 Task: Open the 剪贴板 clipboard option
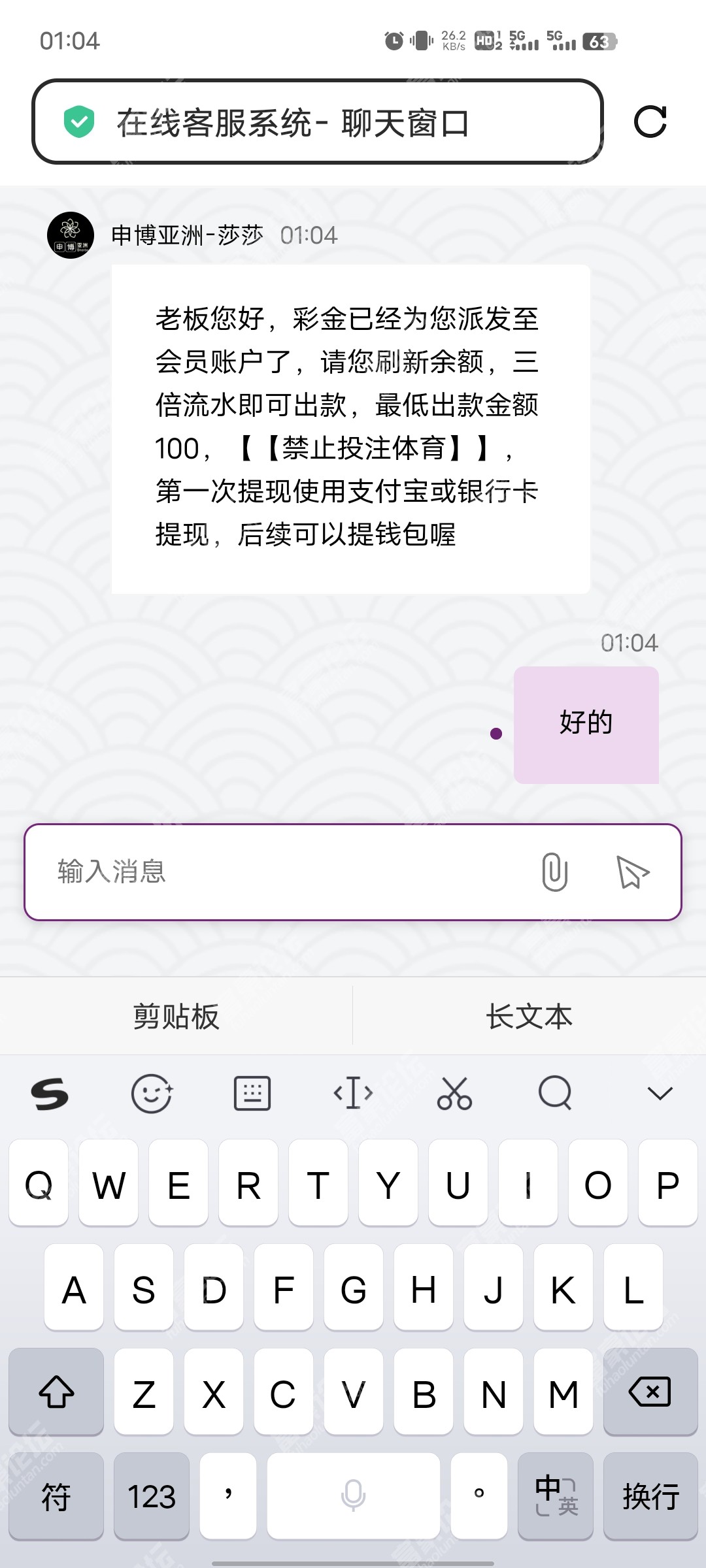pos(176,1017)
